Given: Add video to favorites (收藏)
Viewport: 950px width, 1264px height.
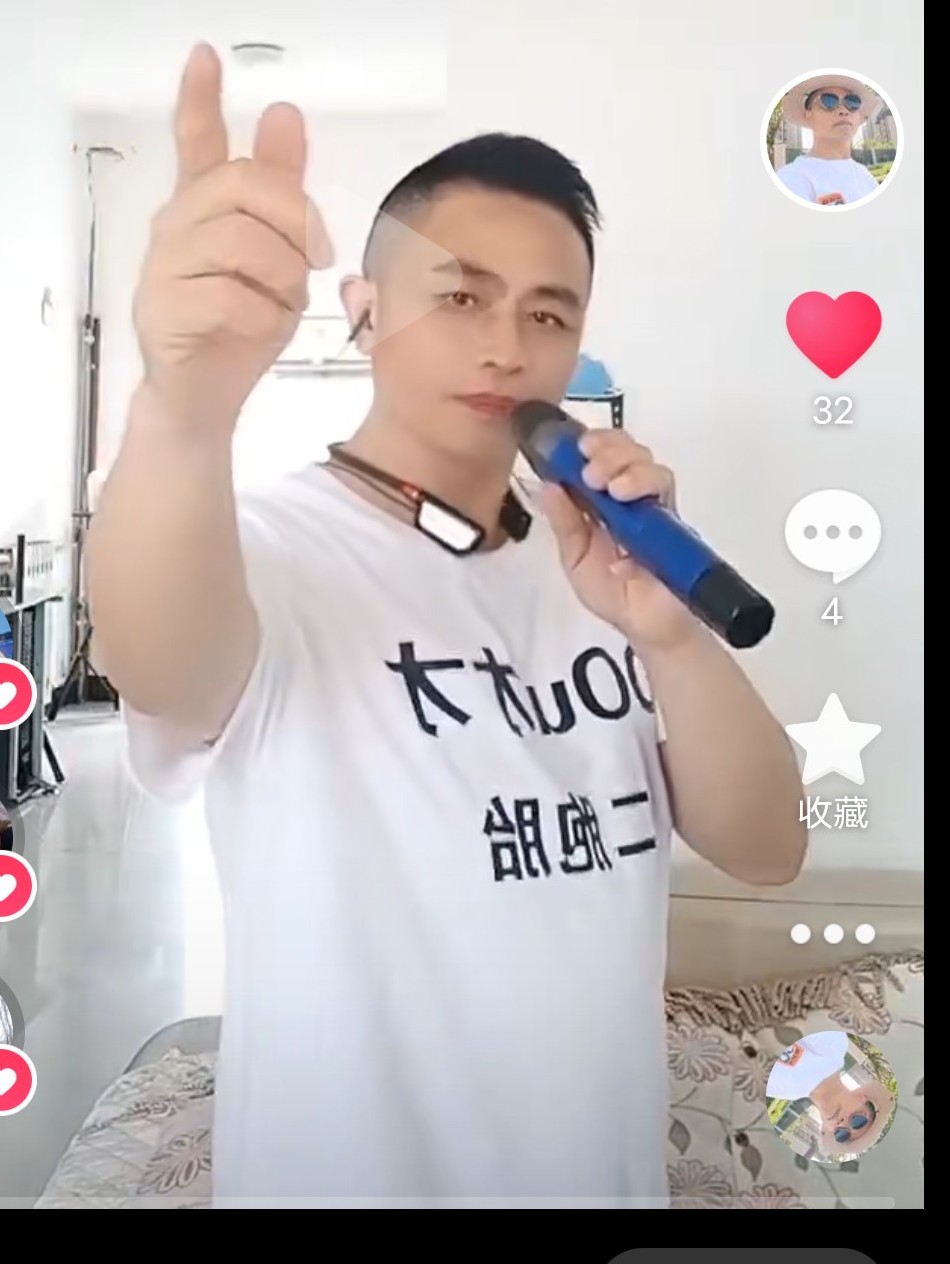Looking at the screenshot, I should pyautogui.click(x=833, y=741).
